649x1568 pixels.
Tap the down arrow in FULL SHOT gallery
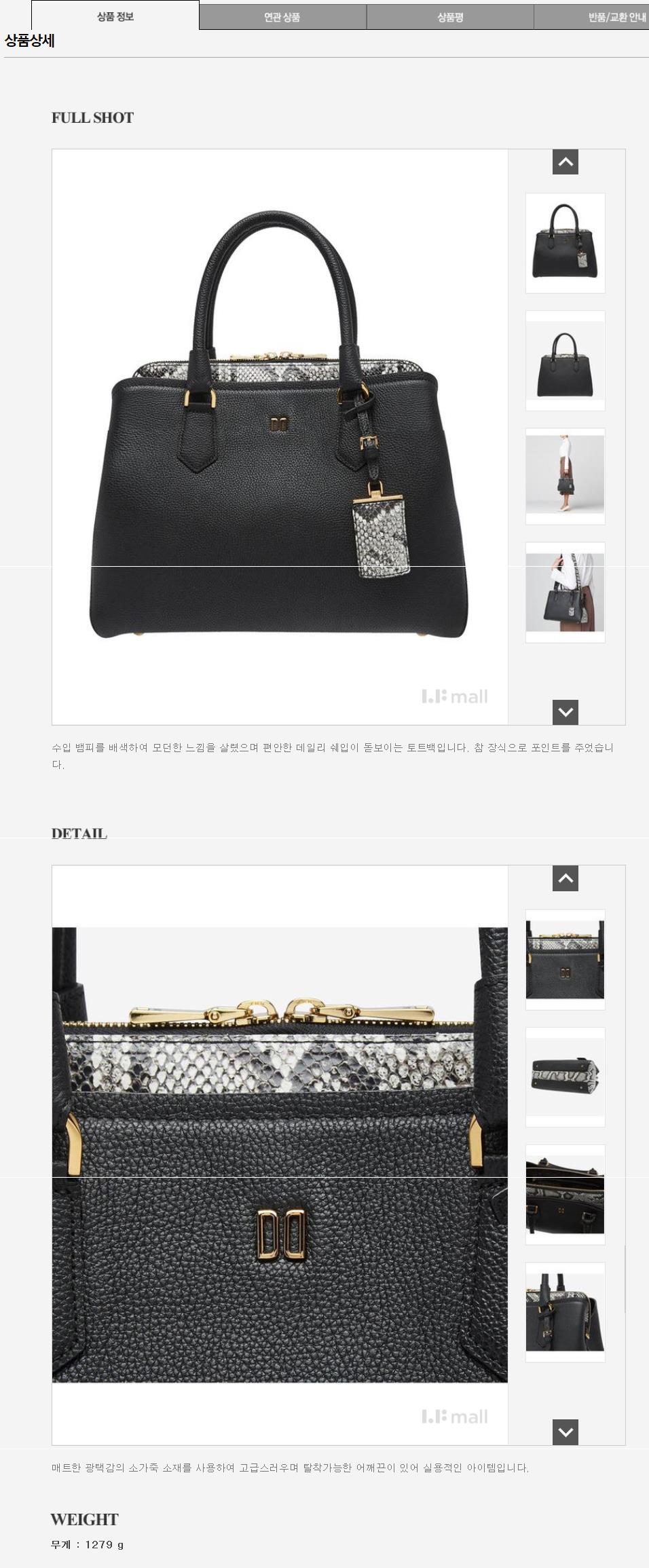(565, 712)
